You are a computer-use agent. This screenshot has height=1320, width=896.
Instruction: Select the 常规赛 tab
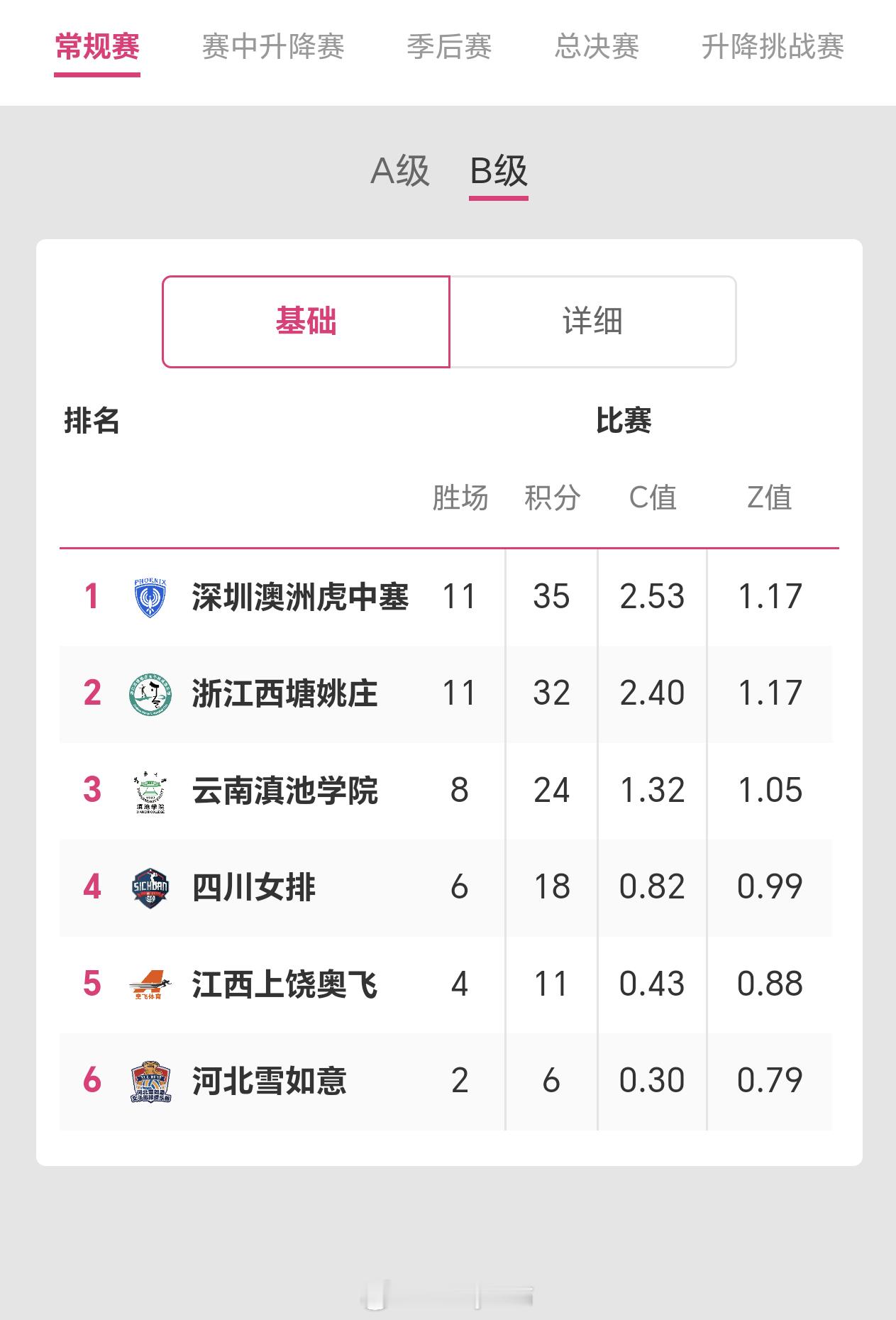pyautogui.click(x=97, y=47)
